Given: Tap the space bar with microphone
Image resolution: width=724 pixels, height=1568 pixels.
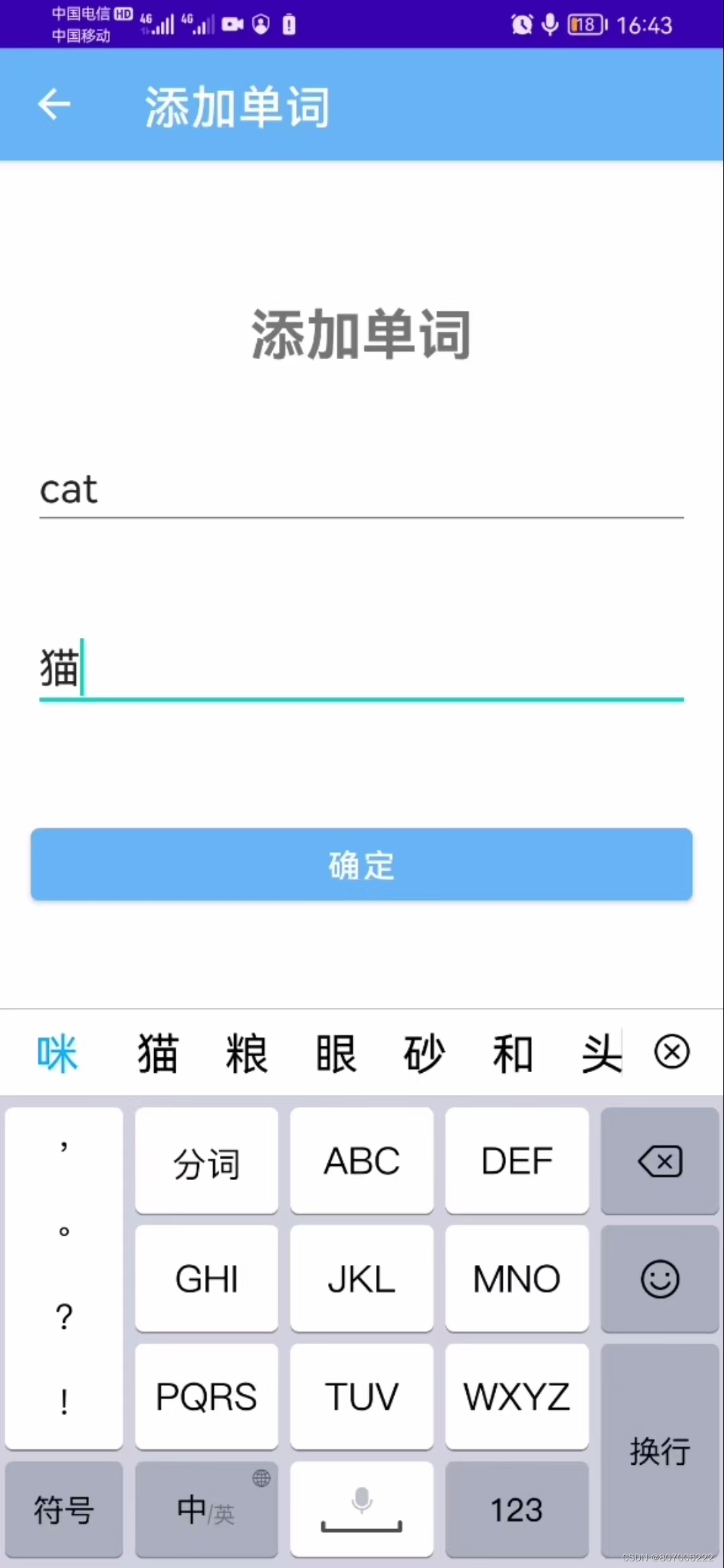Looking at the screenshot, I should (361, 1510).
